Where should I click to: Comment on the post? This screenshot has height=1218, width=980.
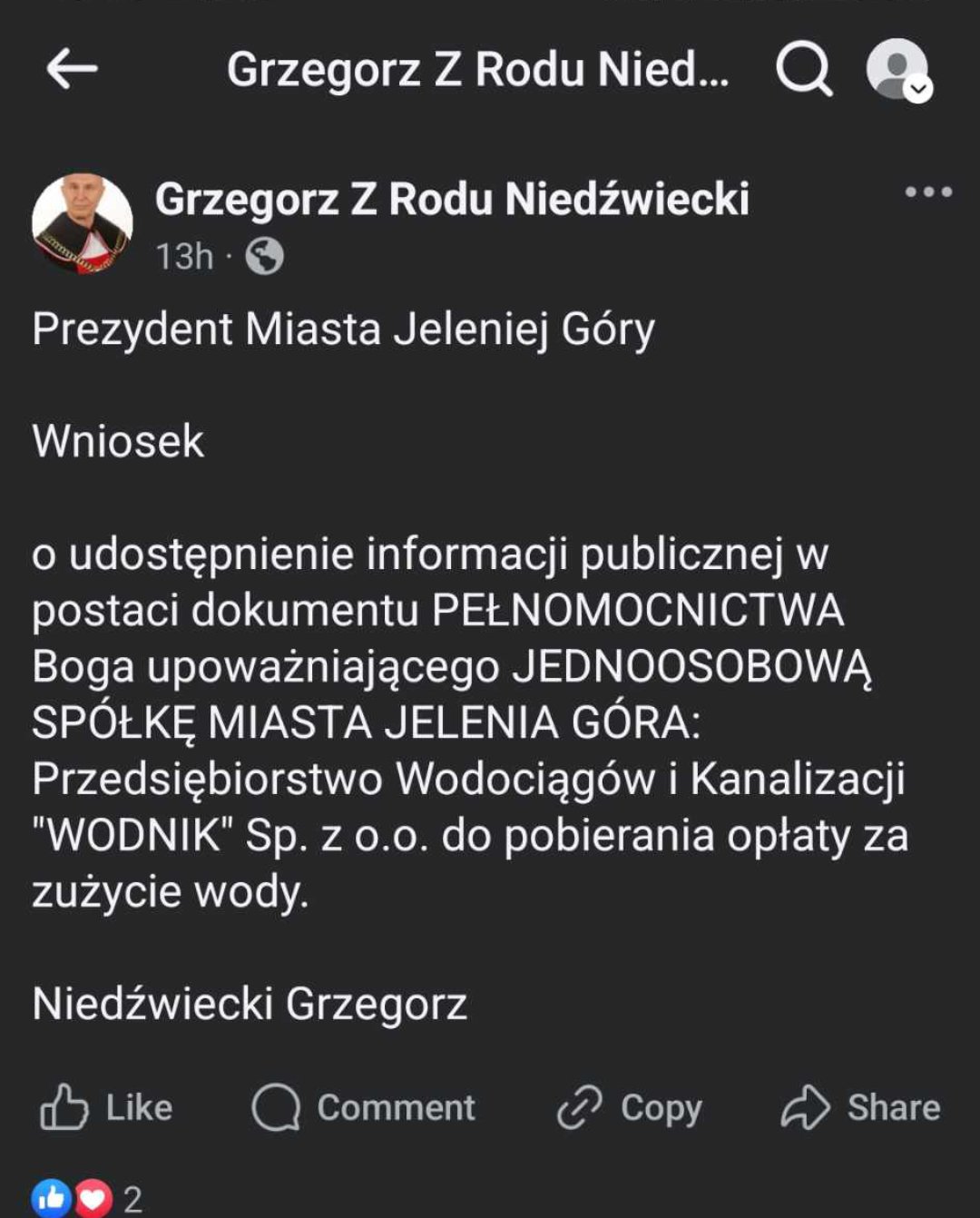pyautogui.click(x=363, y=1107)
